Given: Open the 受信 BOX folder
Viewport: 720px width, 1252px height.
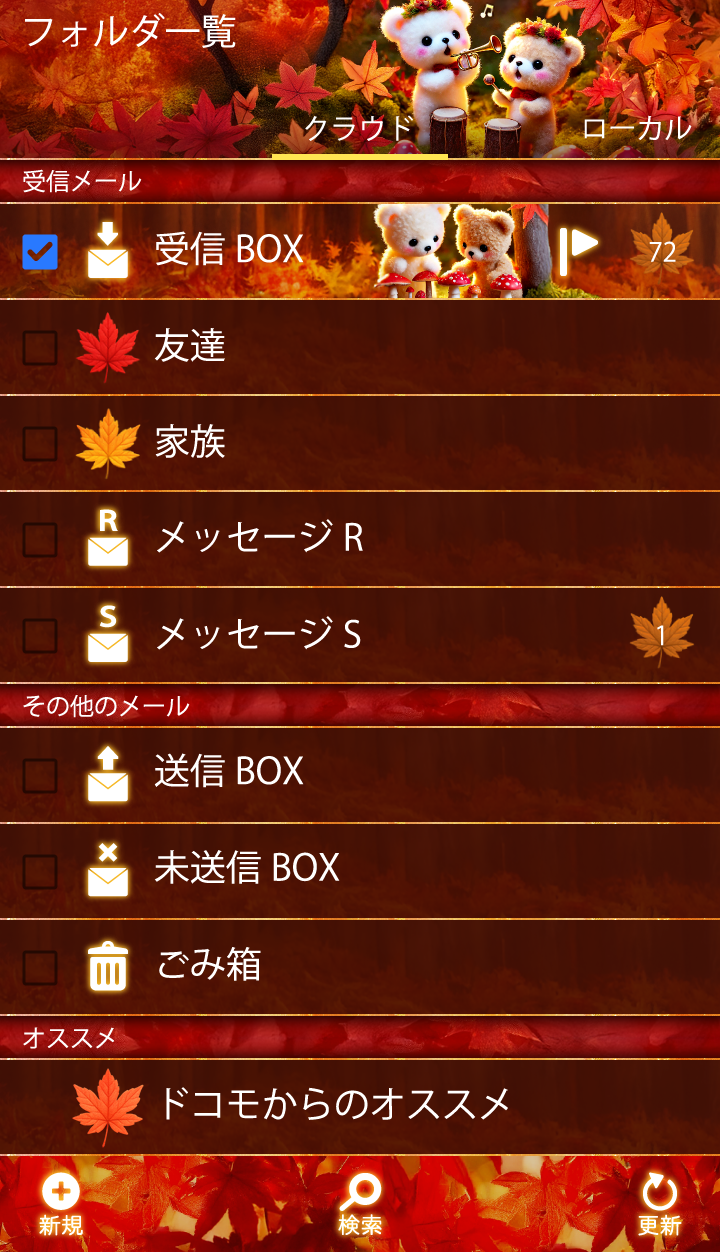Looking at the screenshot, I should (230, 250).
